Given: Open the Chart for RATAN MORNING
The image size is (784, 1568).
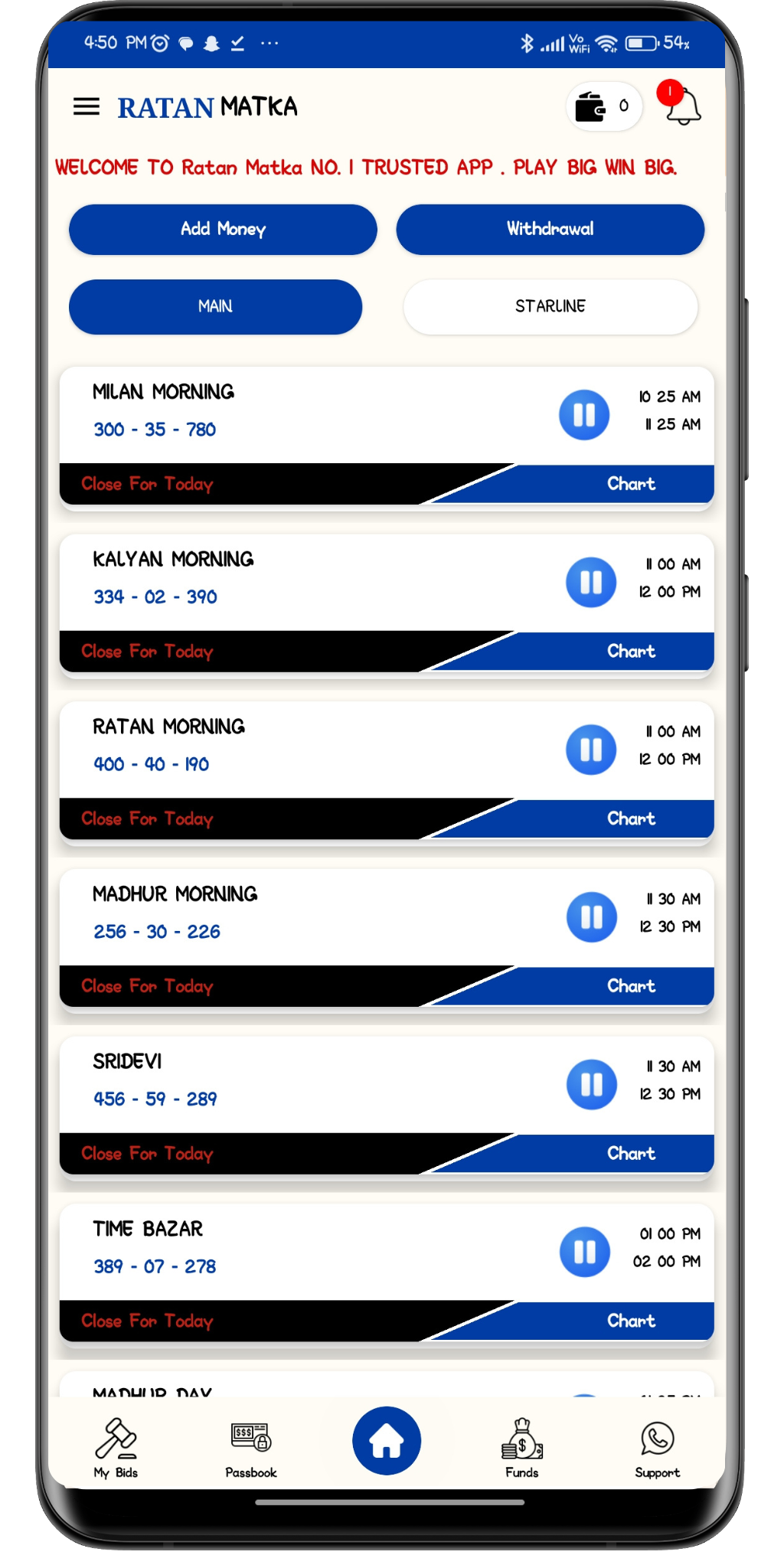Looking at the screenshot, I should tap(631, 818).
